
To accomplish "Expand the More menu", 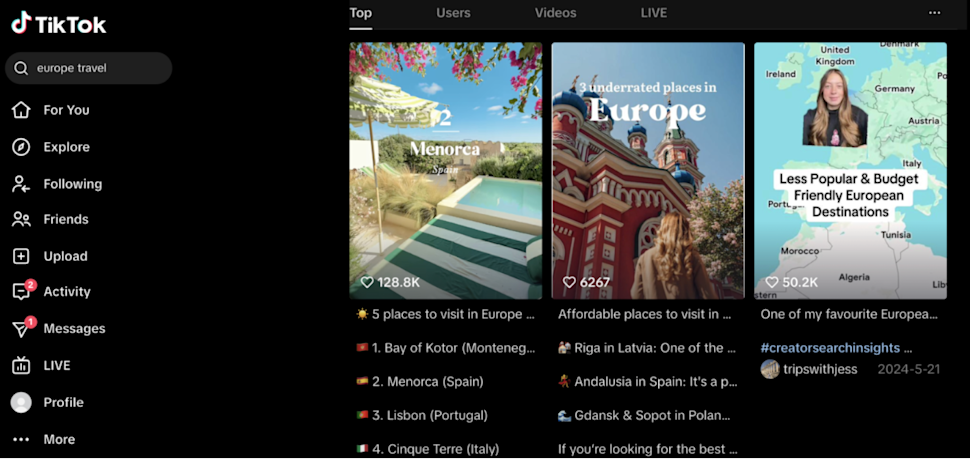I will point(58,439).
